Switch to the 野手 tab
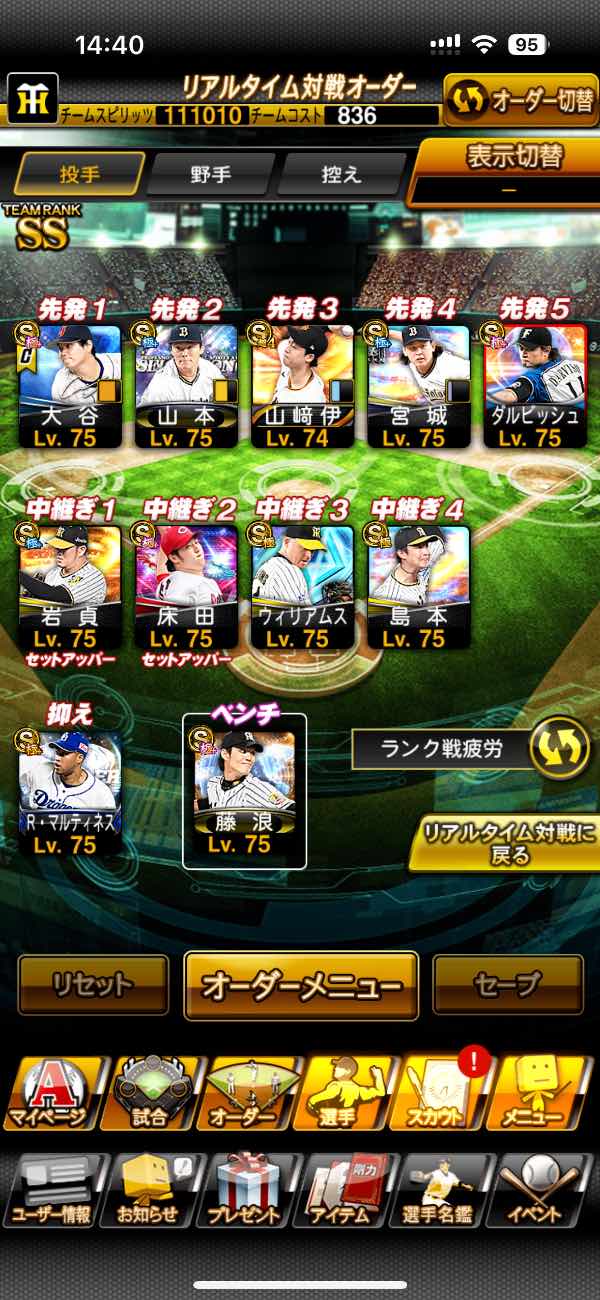600x1300 pixels. click(210, 174)
